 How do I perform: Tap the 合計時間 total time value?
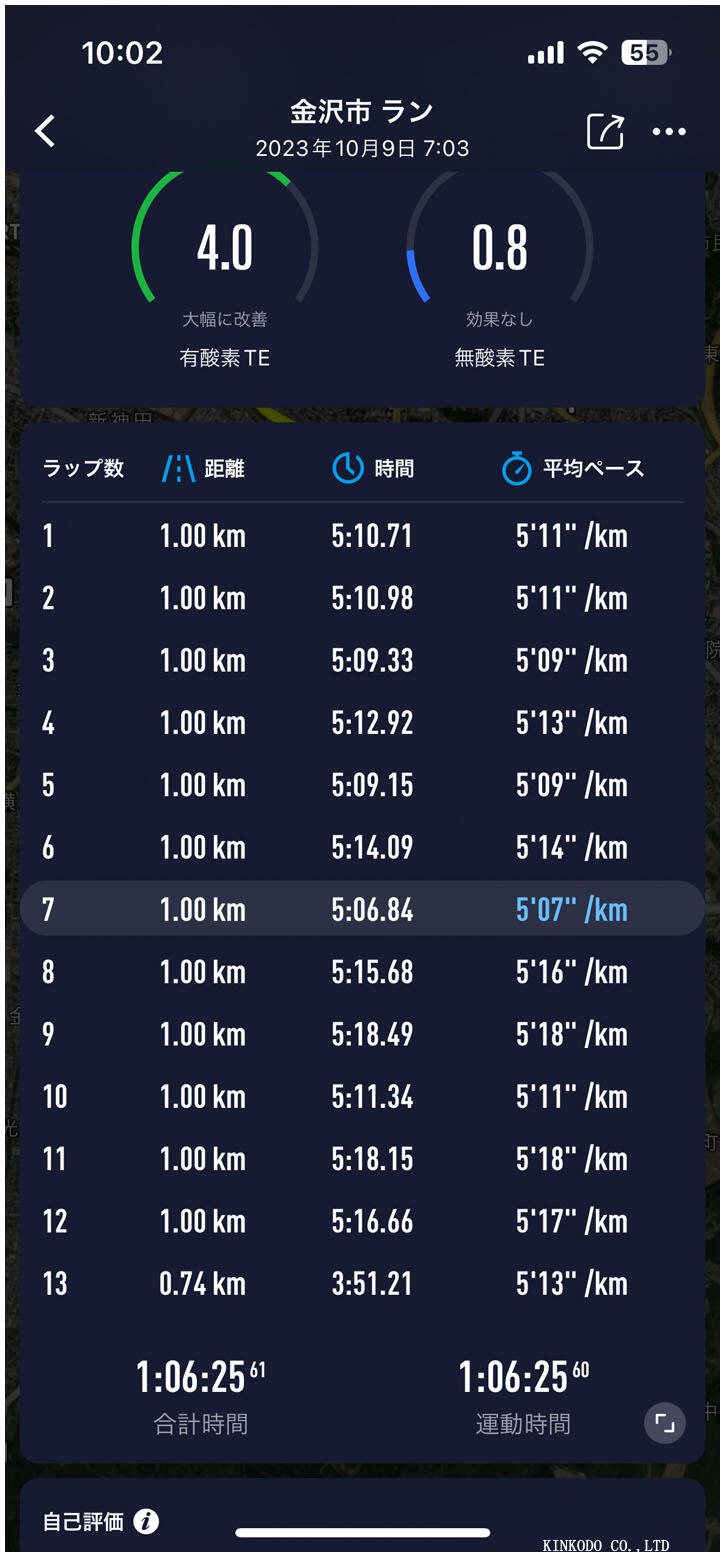(x=196, y=1377)
